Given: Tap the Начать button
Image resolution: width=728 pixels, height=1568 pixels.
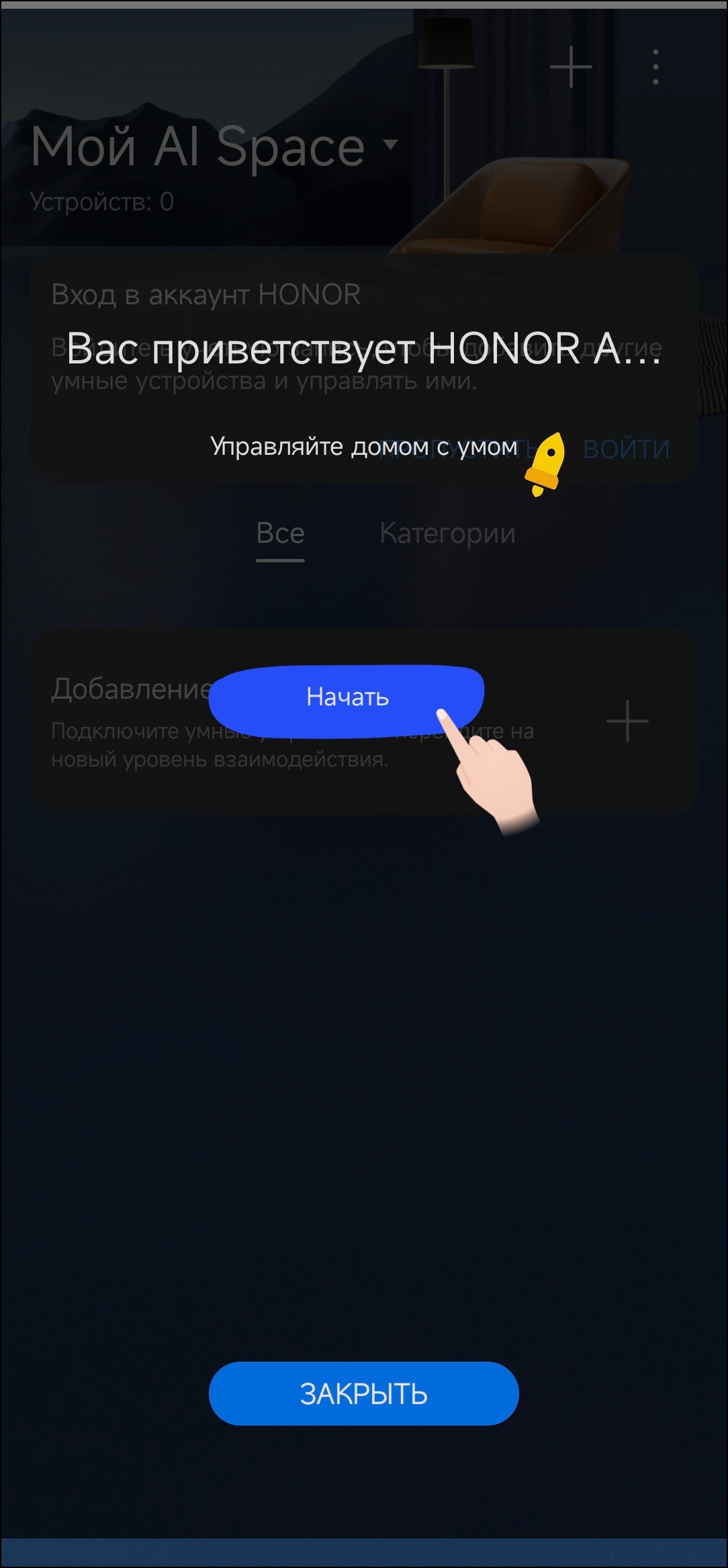Looking at the screenshot, I should click(x=347, y=698).
